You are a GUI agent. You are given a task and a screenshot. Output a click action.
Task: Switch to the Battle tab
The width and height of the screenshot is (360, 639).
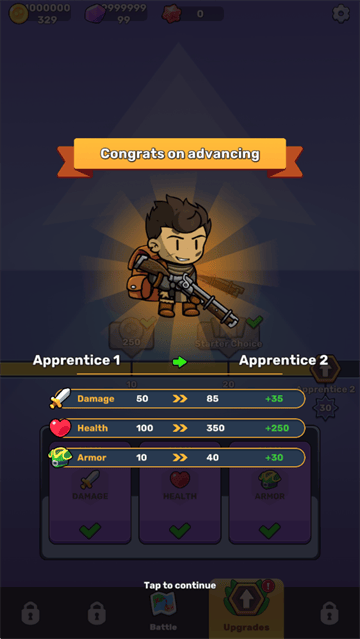tap(163, 612)
